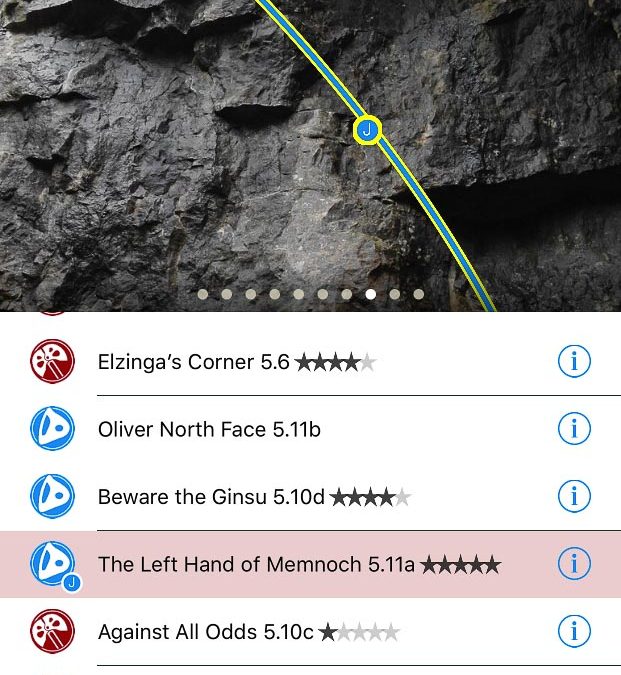Show info for Beware the Ginsu
Image resolution: width=621 pixels, height=675 pixels.
coord(574,497)
